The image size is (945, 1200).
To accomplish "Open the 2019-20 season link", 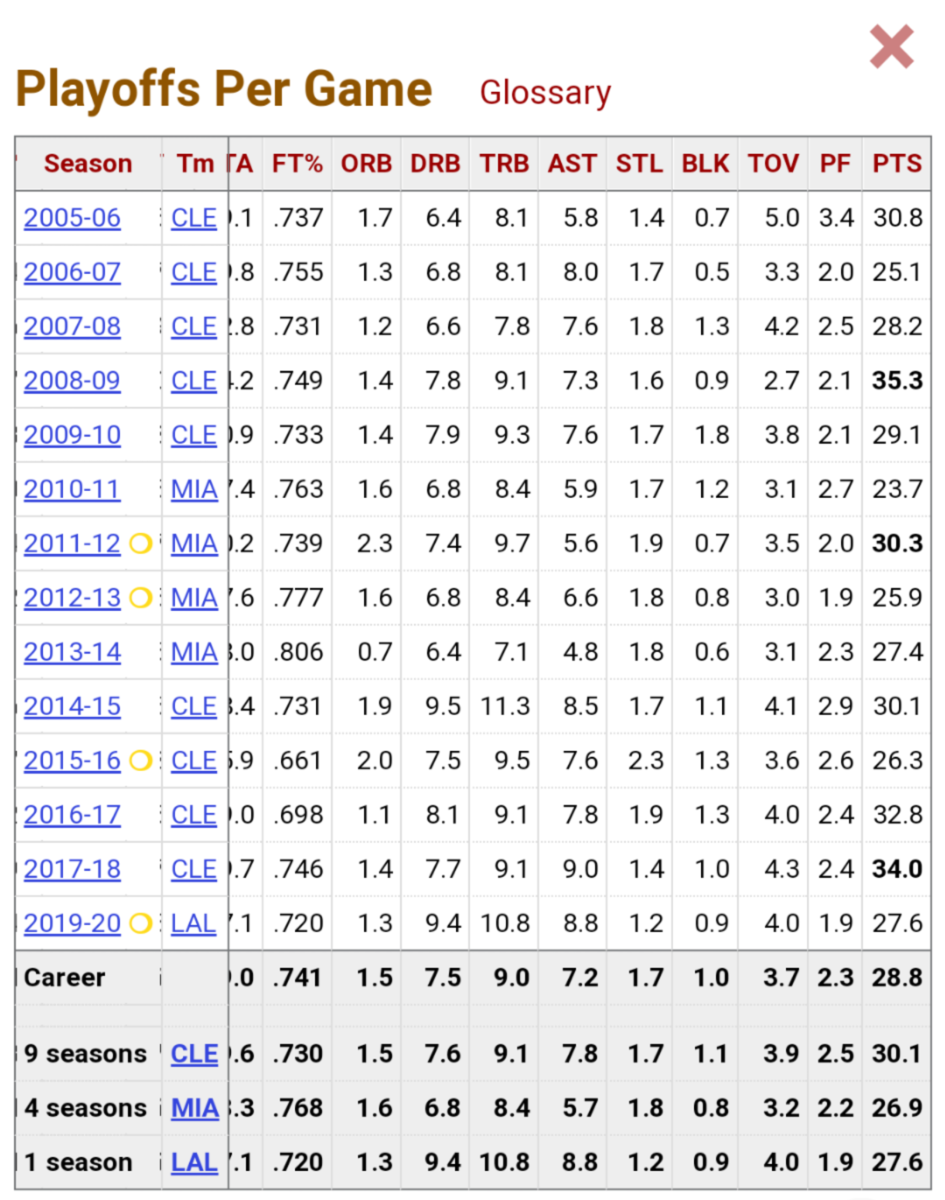I will click(x=72, y=924).
